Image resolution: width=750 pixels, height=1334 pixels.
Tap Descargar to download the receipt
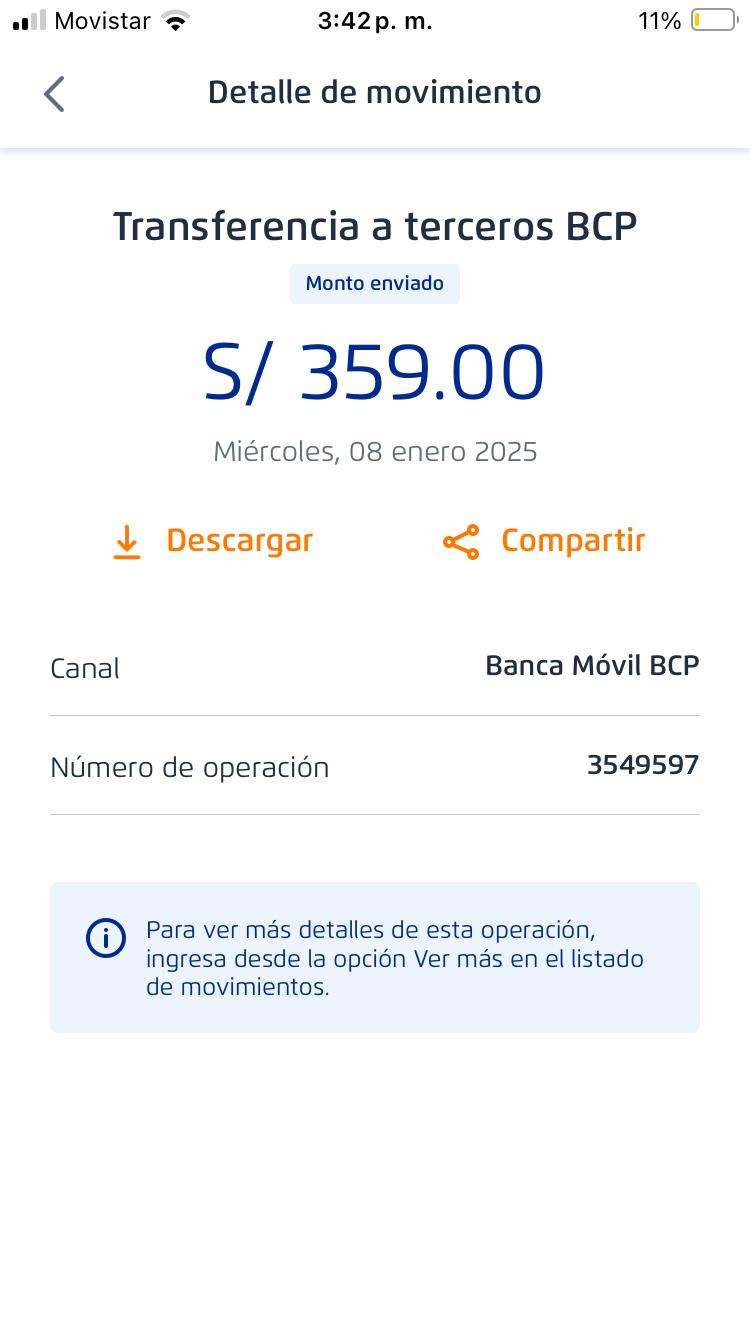tap(212, 541)
